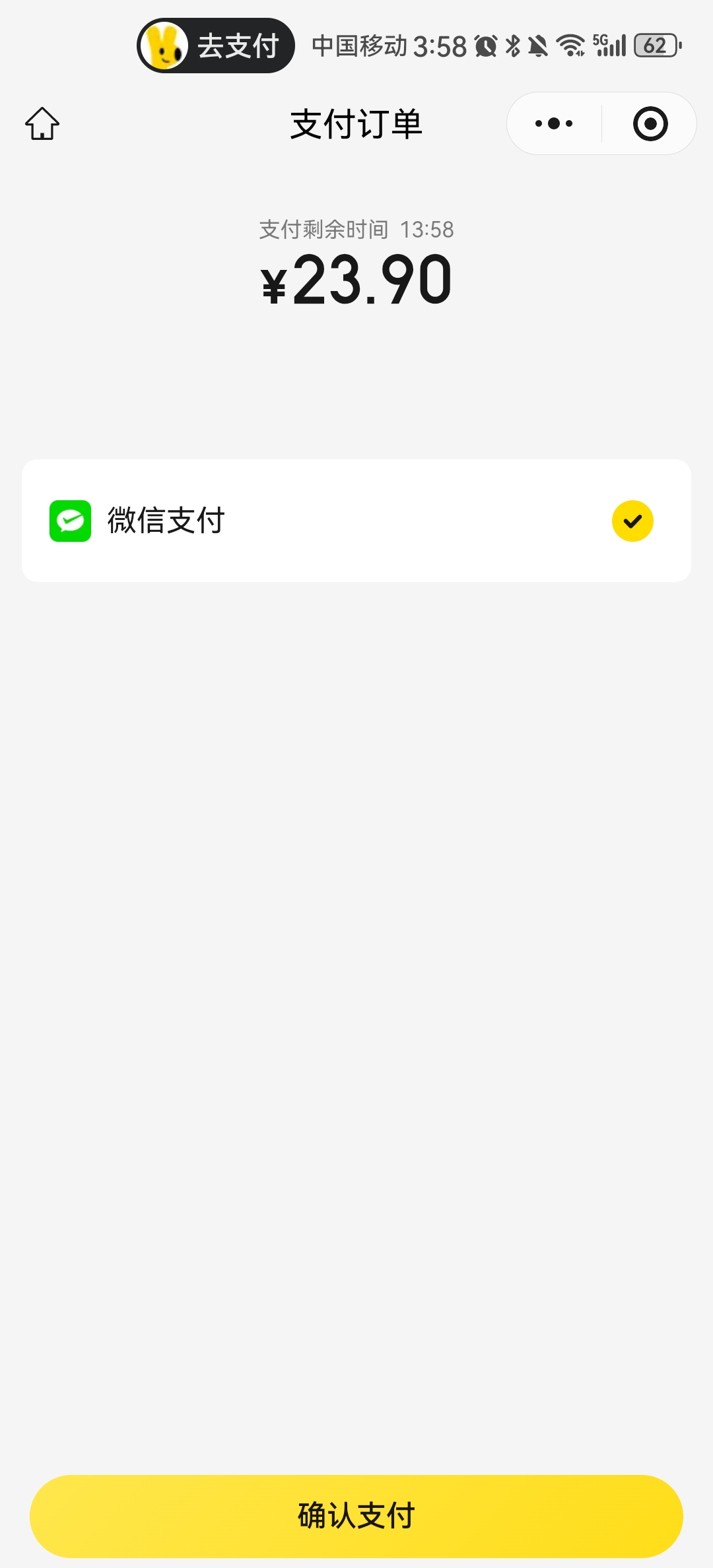Open the three-dot more menu
The height and width of the screenshot is (1568, 713).
pos(553,123)
